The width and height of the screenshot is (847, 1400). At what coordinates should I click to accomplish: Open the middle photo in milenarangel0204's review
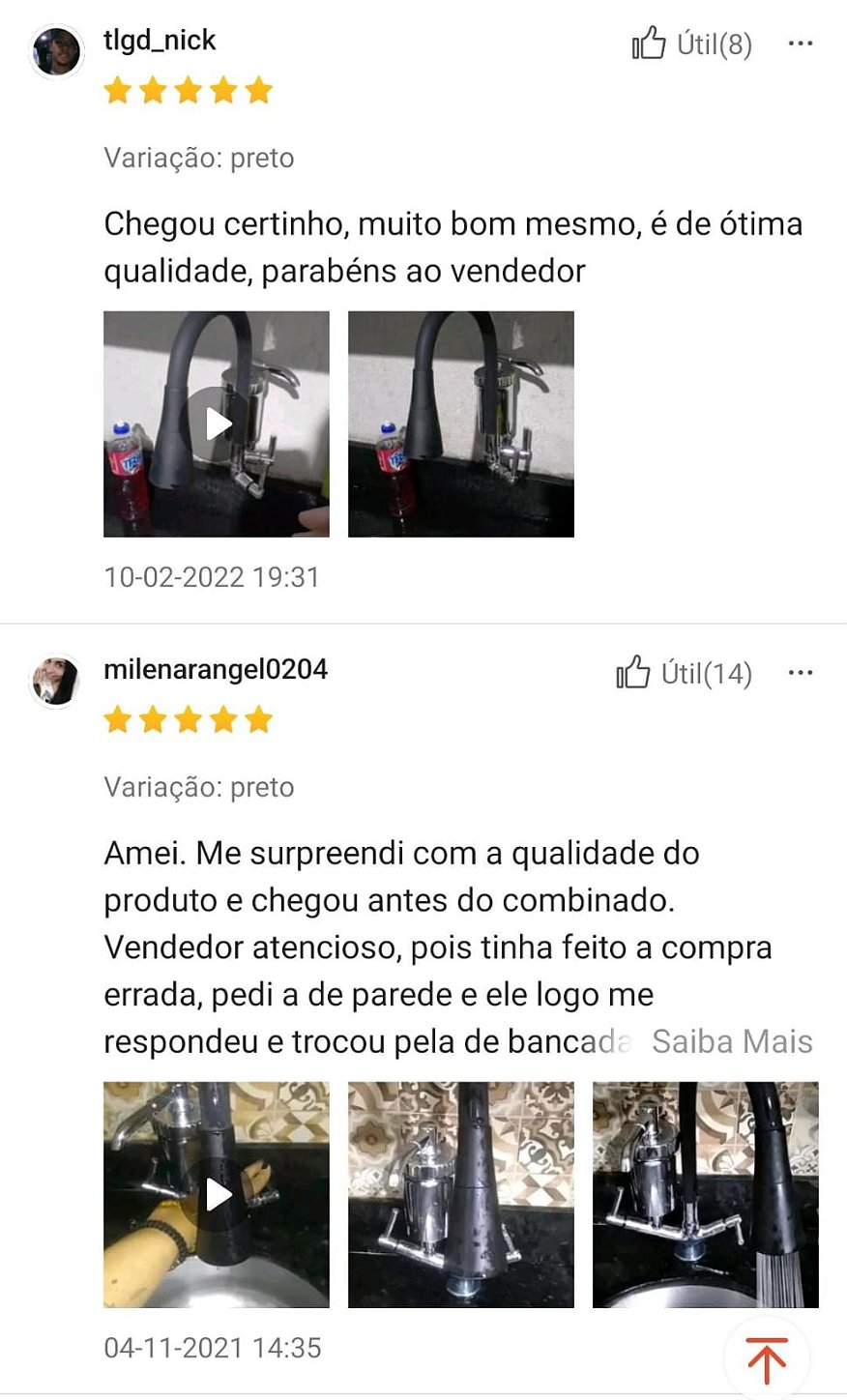click(461, 1195)
